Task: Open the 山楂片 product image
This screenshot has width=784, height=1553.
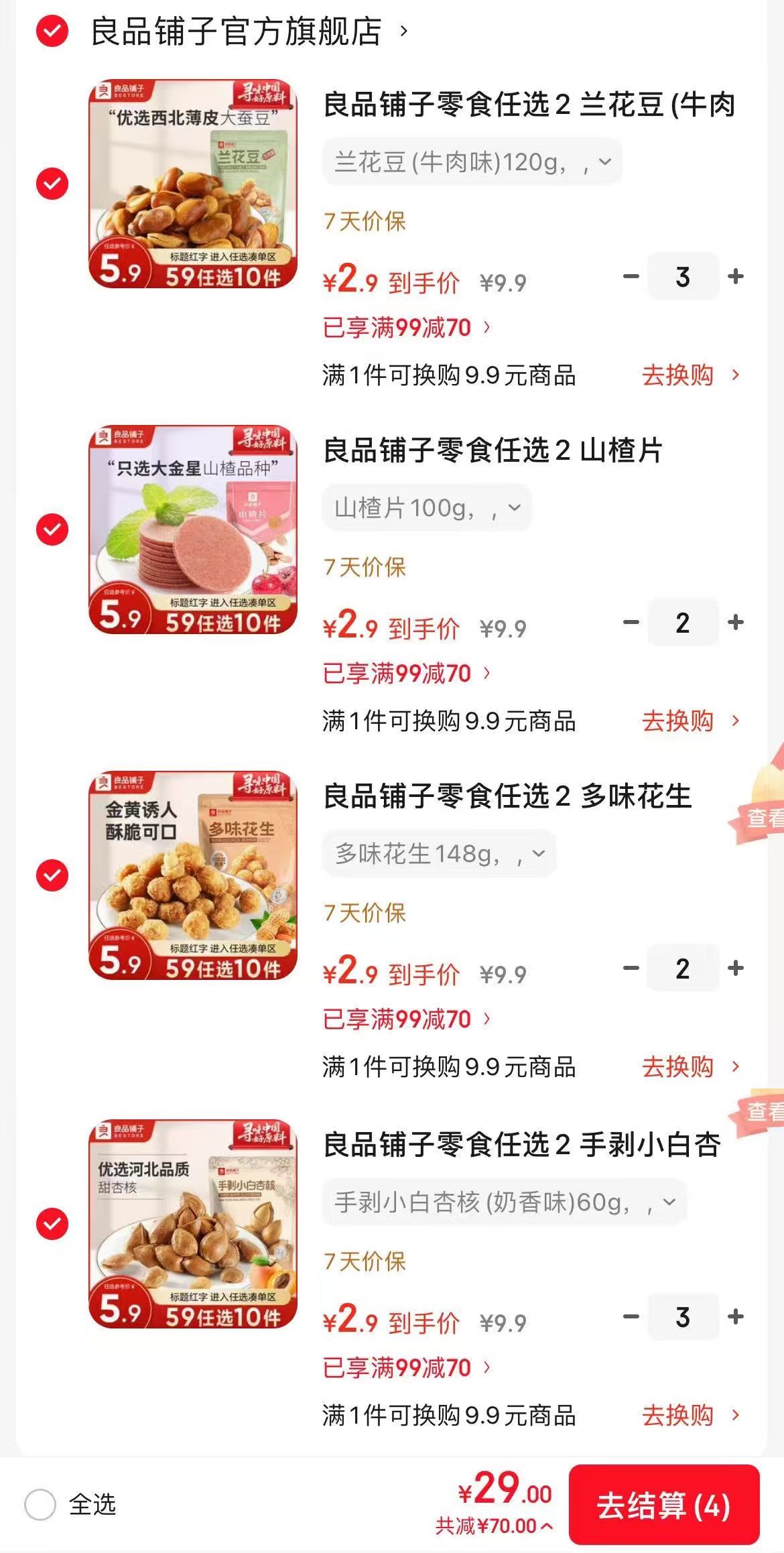Action: coord(193,530)
